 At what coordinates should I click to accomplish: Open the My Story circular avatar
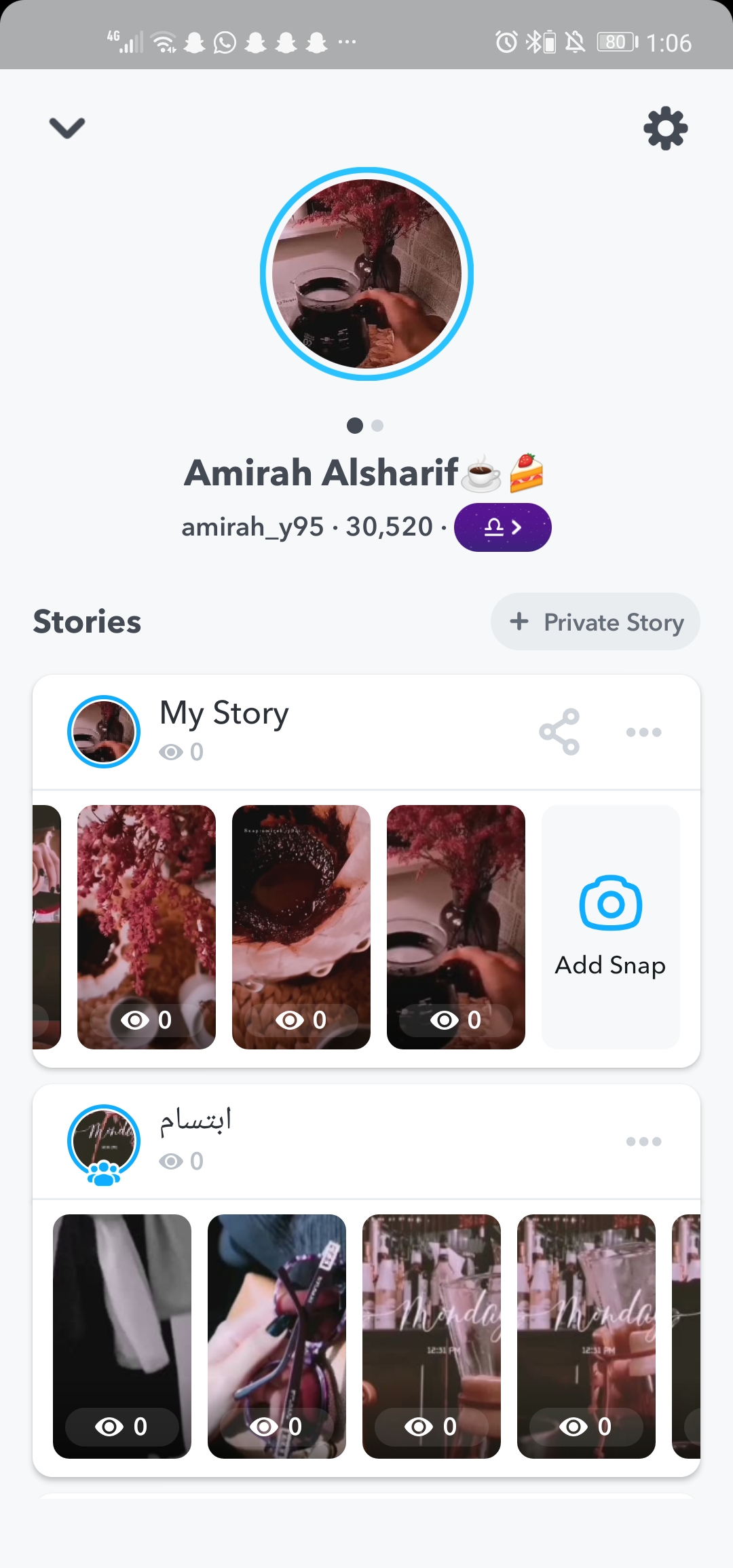(x=104, y=732)
